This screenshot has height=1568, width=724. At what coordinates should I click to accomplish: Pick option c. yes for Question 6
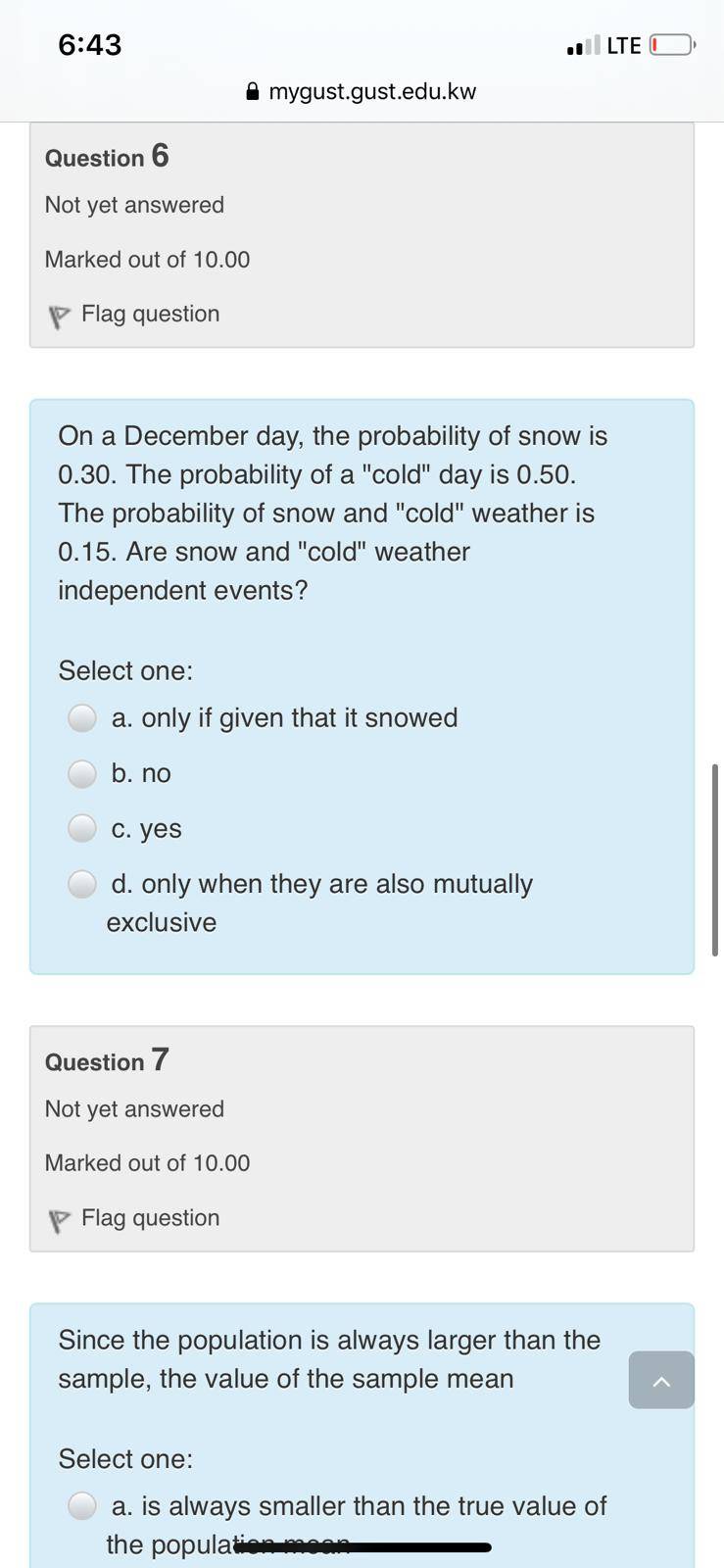[x=82, y=829]
